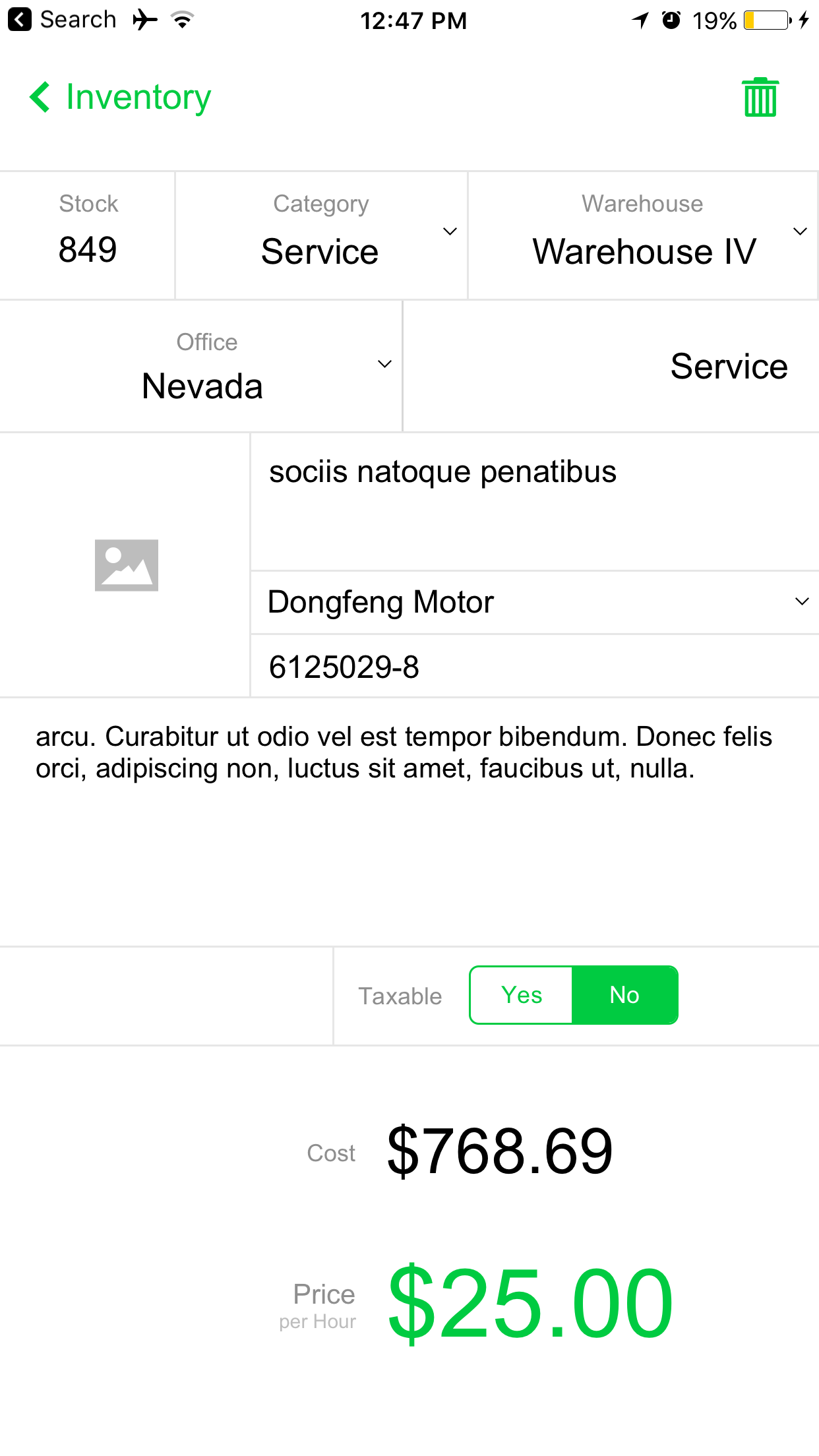Set Taxable to Yes
The image size is (819, 1456).
click(x=522, y=994)
